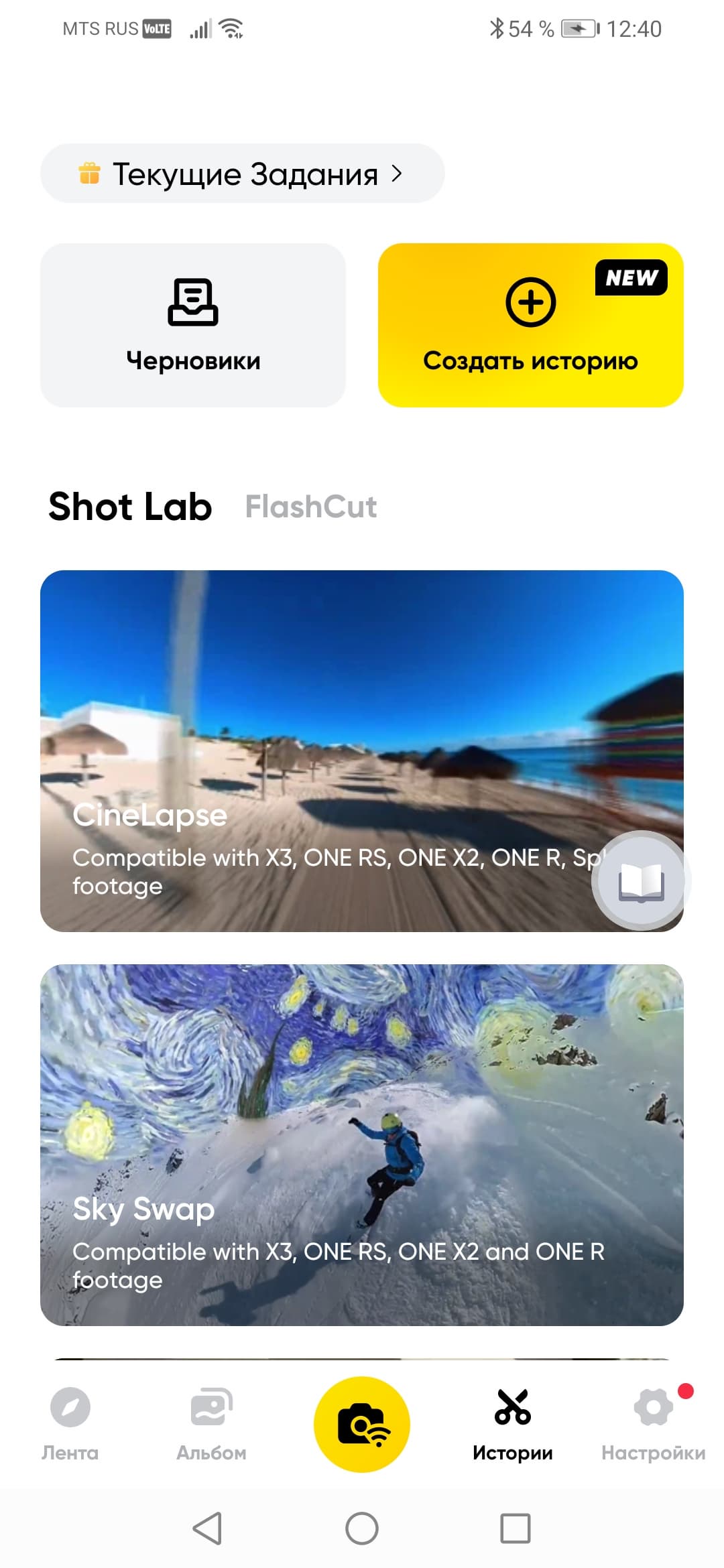Image resolution: width=724 pixels, height=1568 pixels.
Task: Go to the system home screen
Action: pyautogui.click(x=362, y=1528)
